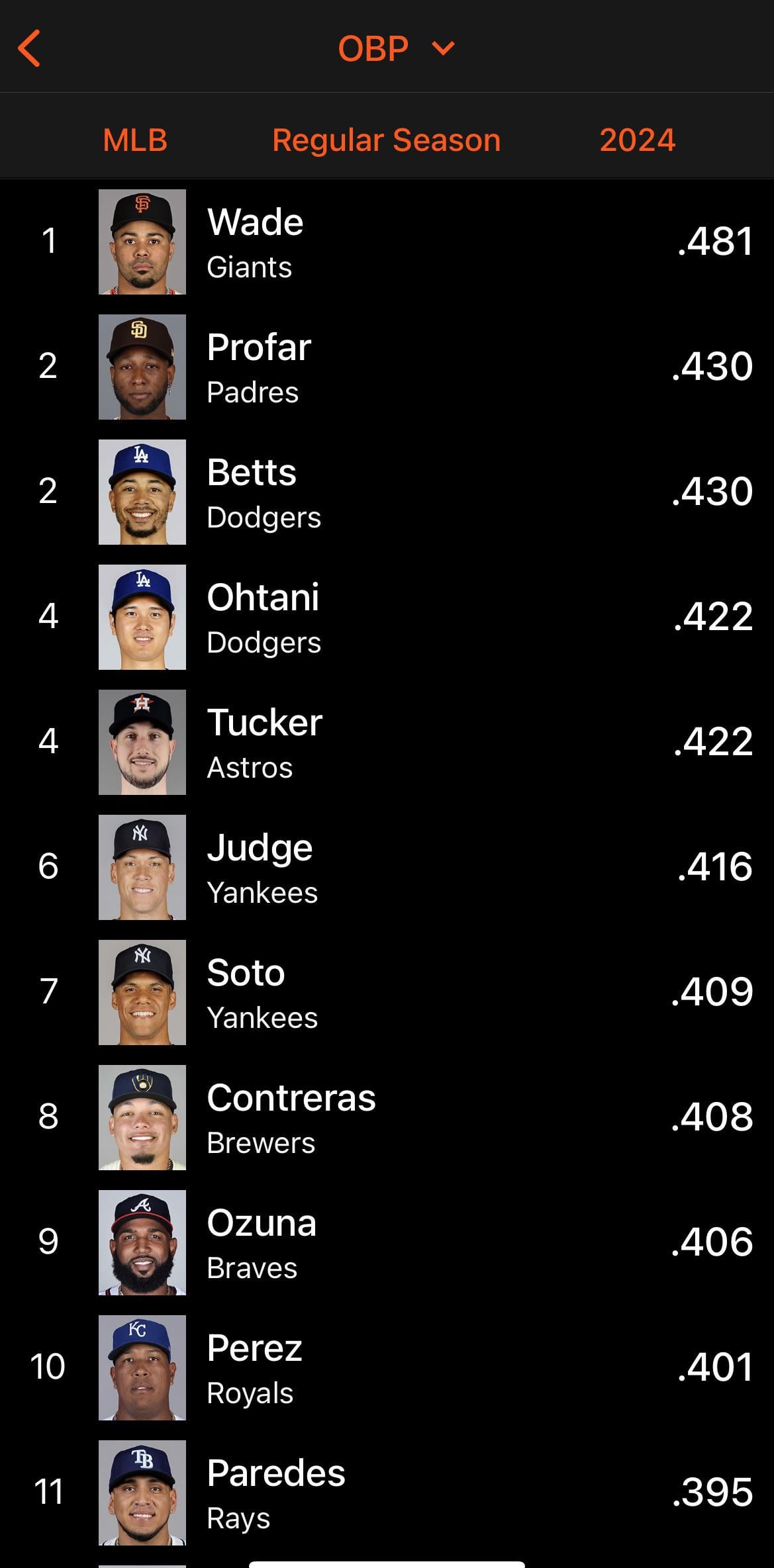Screen dimensions: 774x1568
Task: Change the Regular Season filter
Action: 387,140
